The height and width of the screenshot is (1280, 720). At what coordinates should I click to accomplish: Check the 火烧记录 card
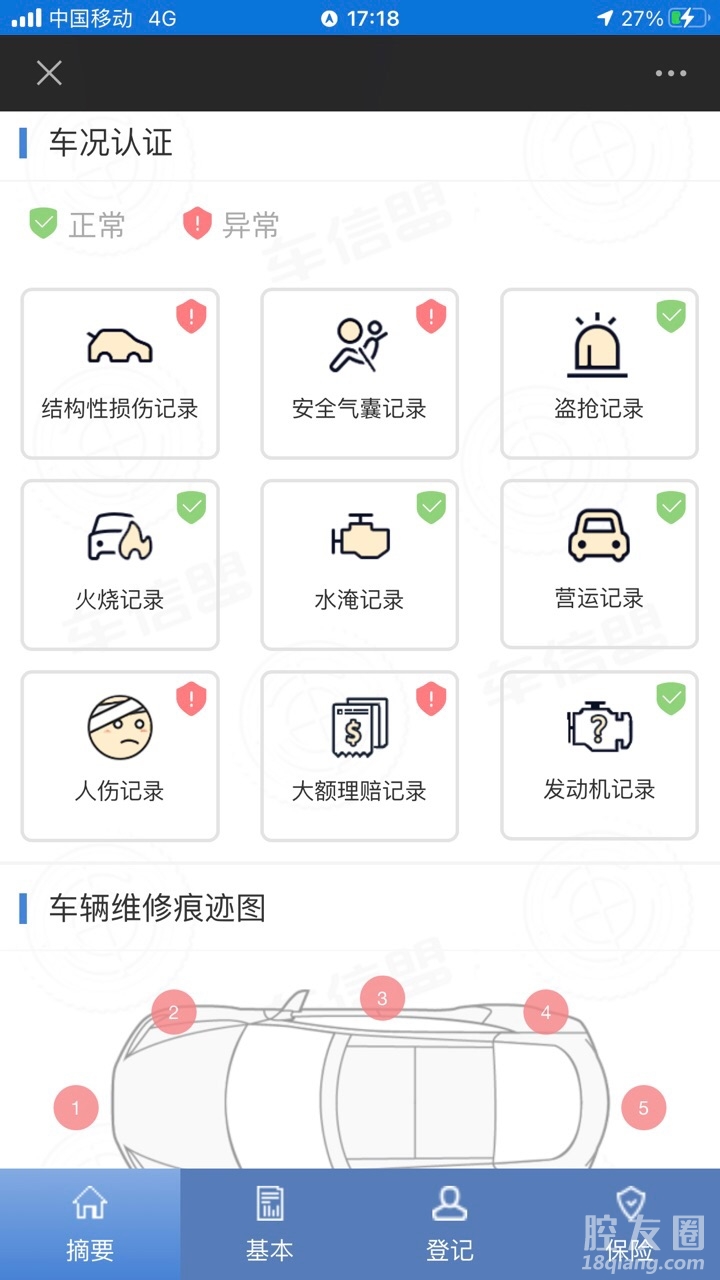tap(120, 565)
